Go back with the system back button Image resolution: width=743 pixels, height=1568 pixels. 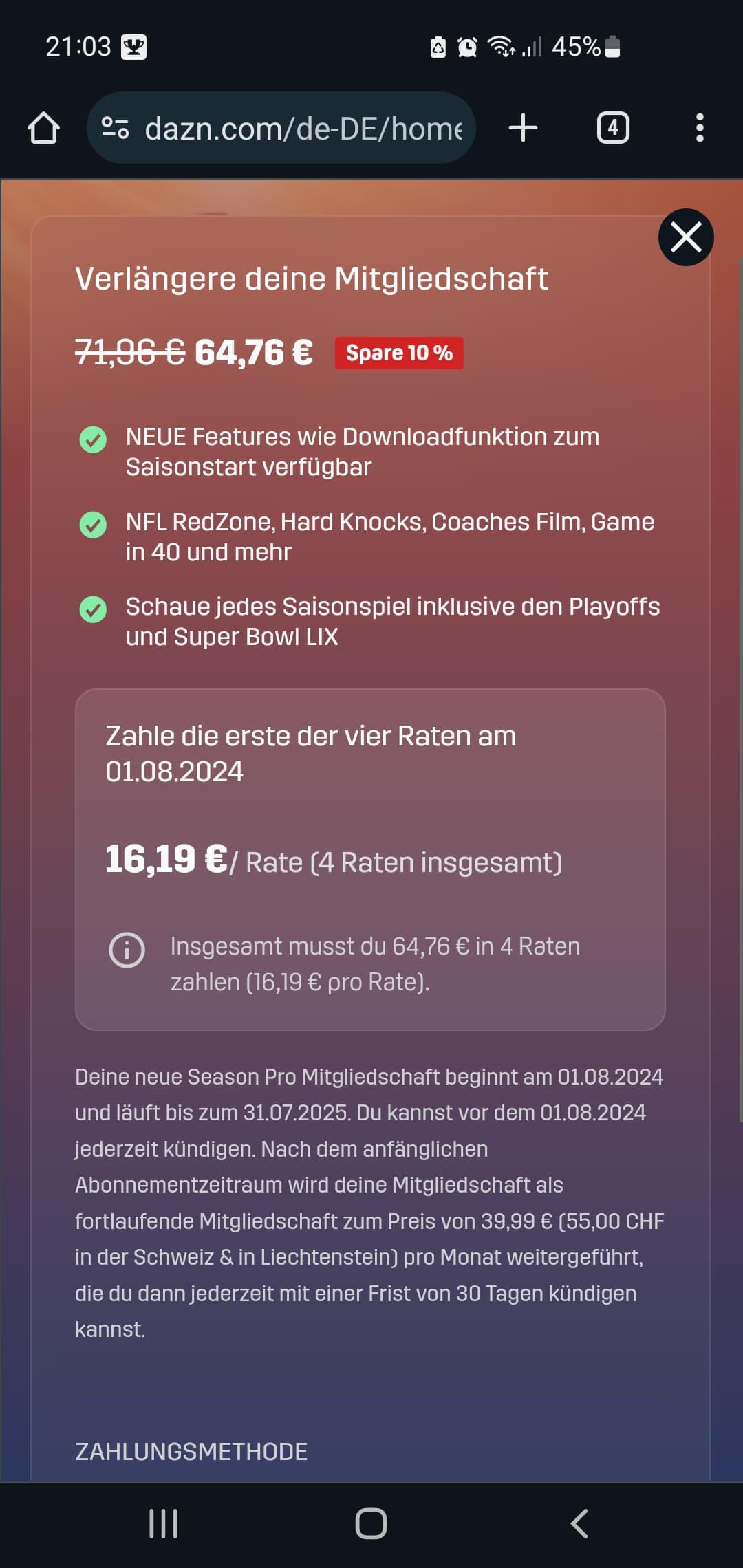coord(579,1523)
